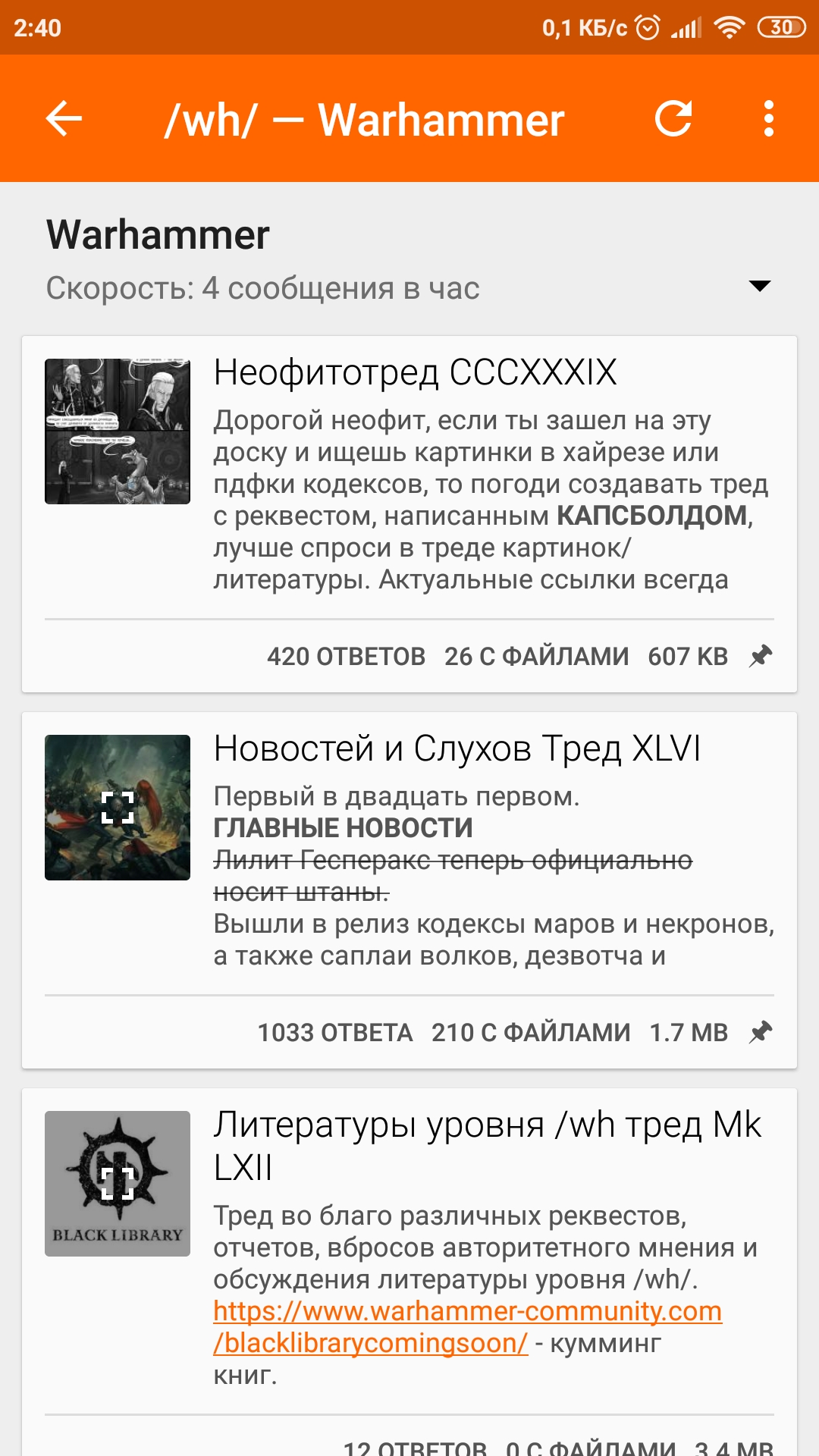
Task: Follow the warhammer-community.com blacklibrarycomingsoon link
Action: (x=466, y=1327)
